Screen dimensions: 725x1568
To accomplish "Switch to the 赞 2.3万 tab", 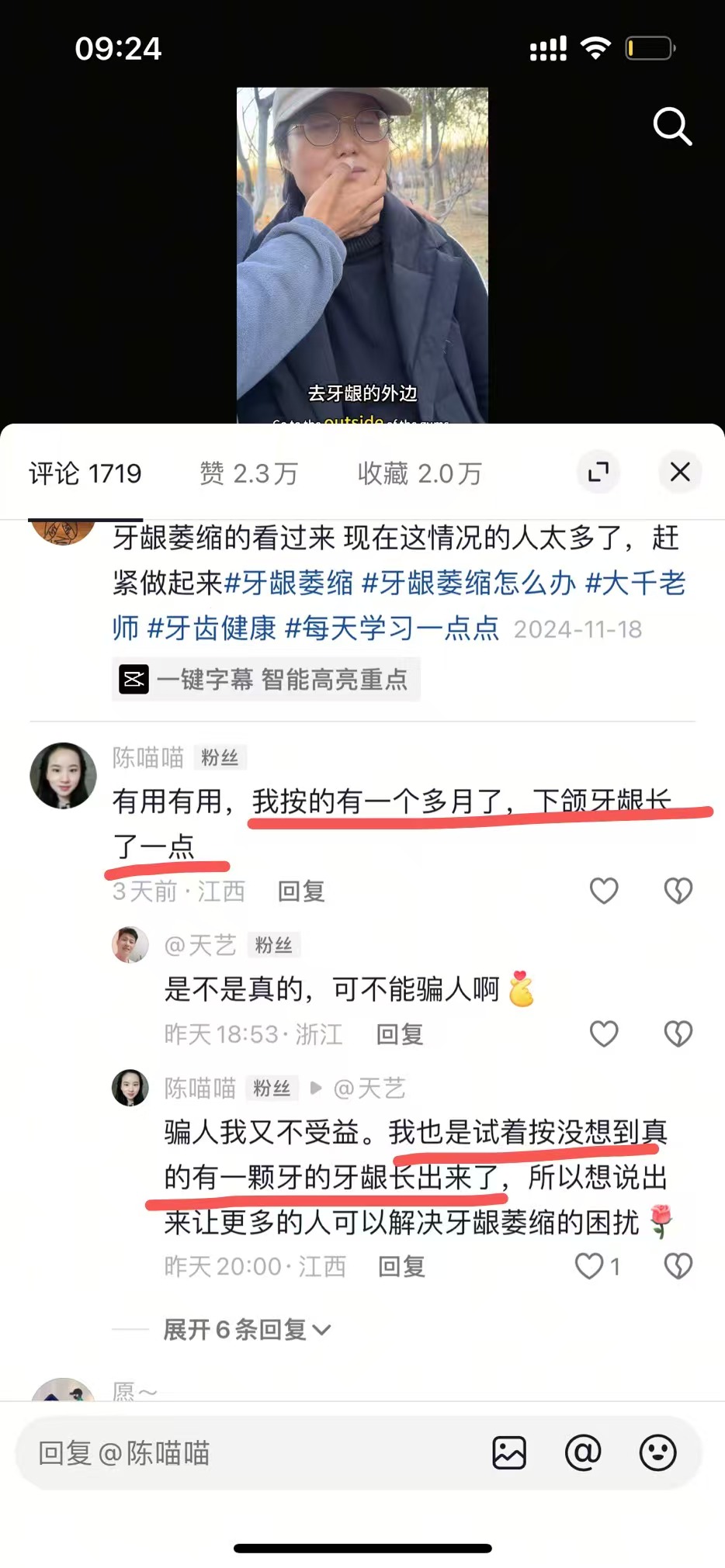I will pos(248,473).
